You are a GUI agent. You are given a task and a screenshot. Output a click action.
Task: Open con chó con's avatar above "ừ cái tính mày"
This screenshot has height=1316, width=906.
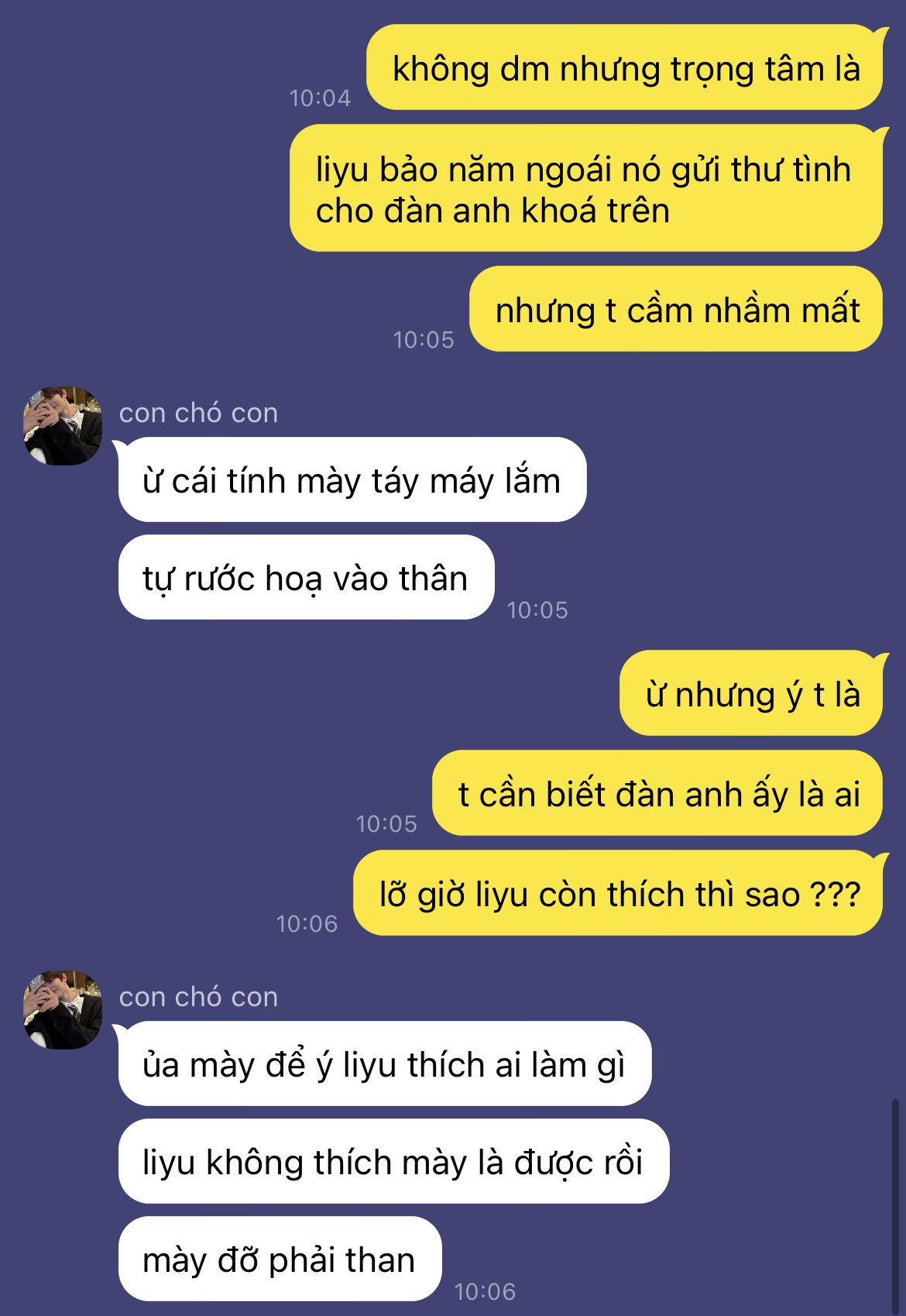(63, 426)
